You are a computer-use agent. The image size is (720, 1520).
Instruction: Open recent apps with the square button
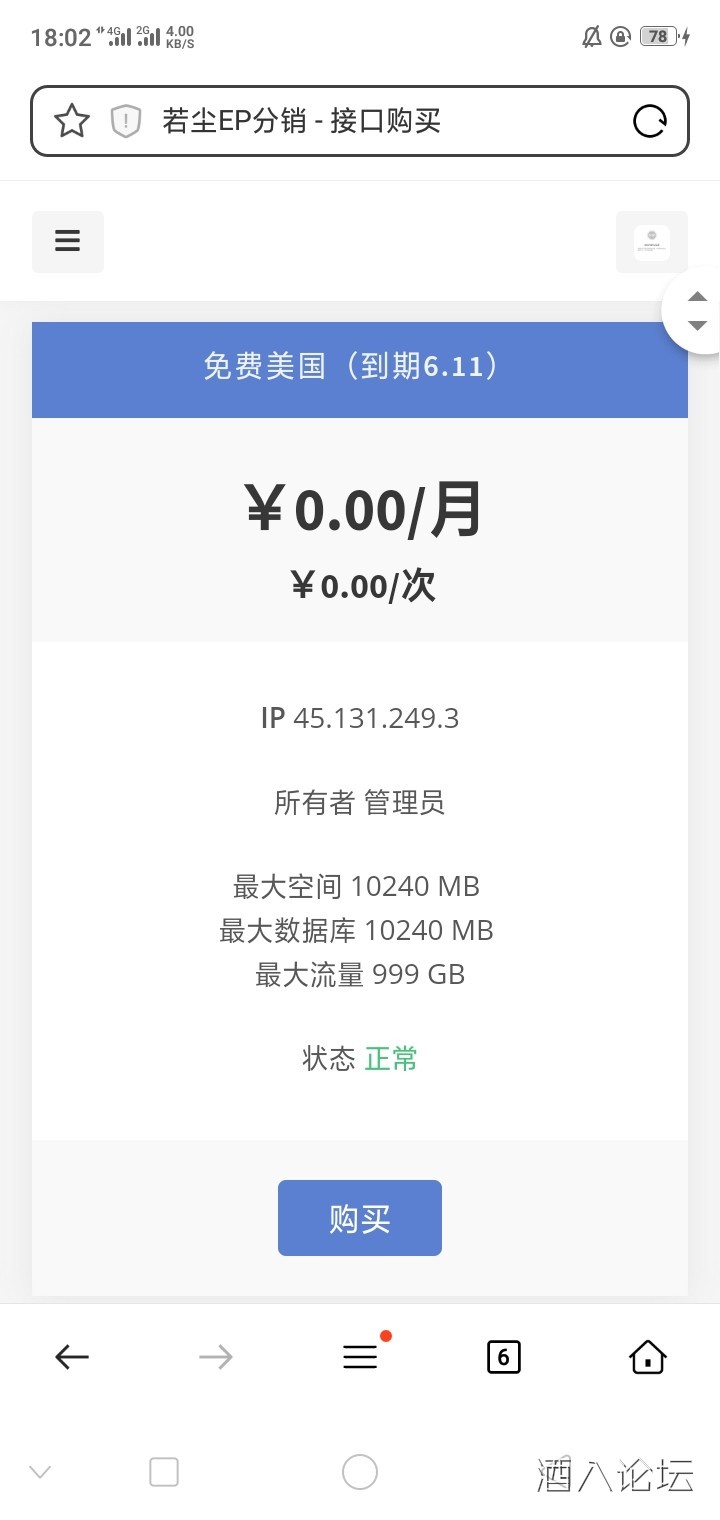(163, 1471)
